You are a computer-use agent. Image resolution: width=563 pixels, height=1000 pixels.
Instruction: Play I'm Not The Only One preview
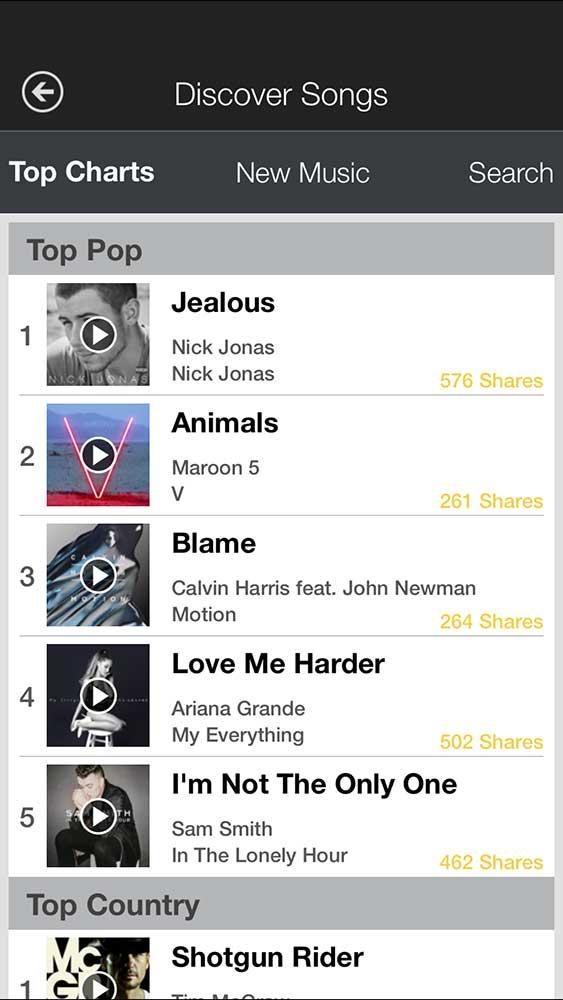pos(98,816)
